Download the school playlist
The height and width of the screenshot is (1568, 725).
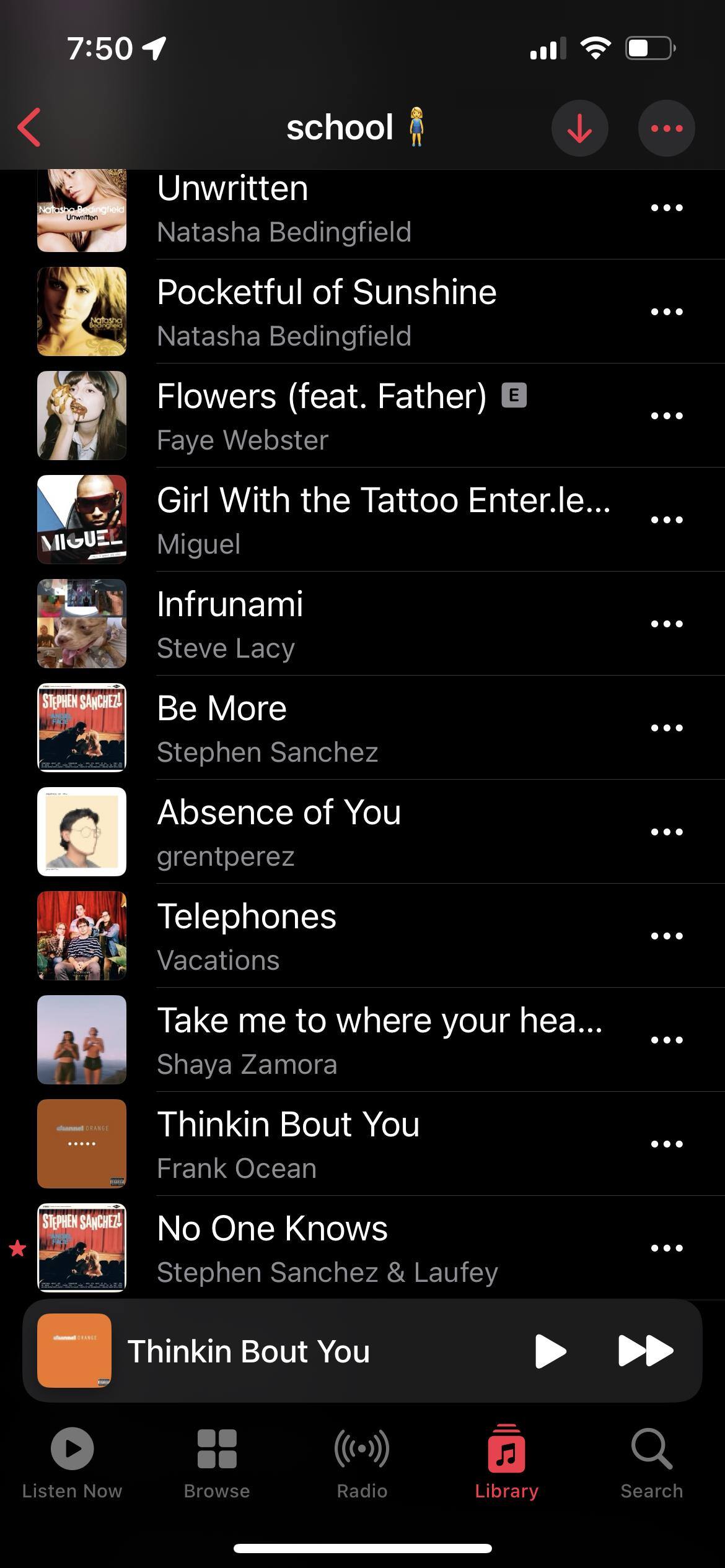click(x=579, y=128)
